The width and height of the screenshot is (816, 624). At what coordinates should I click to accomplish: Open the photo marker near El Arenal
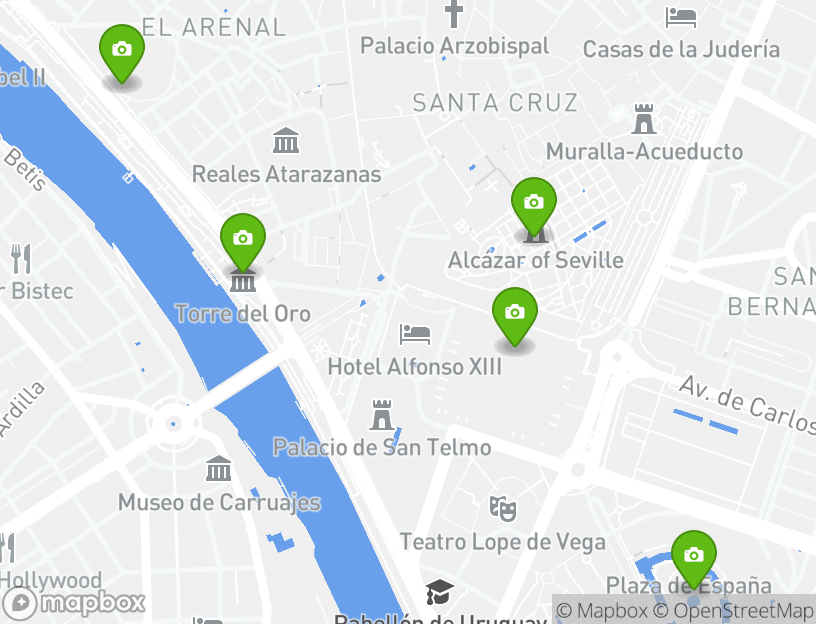121,51
